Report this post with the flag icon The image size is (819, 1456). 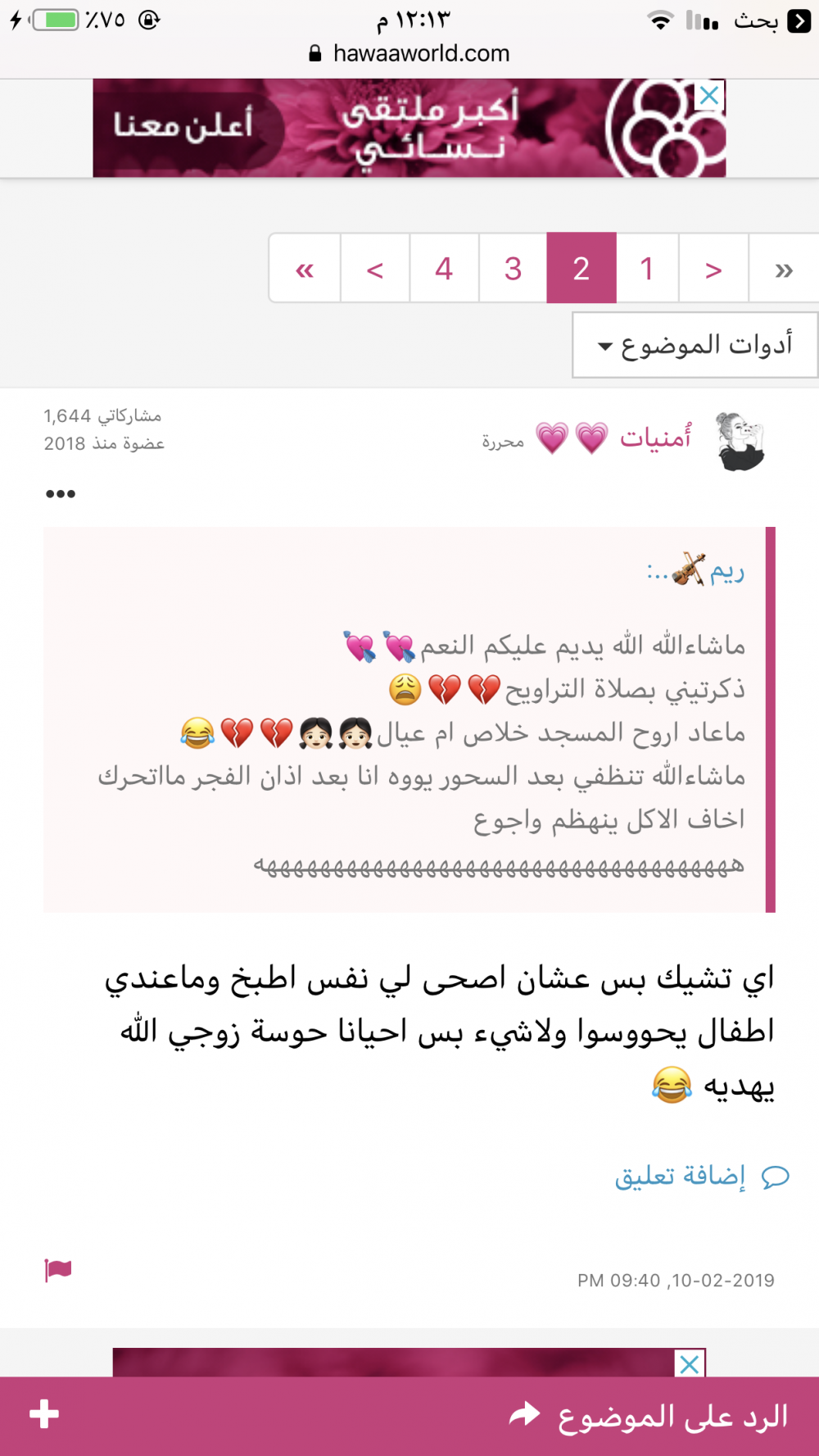pos(58,1270)
